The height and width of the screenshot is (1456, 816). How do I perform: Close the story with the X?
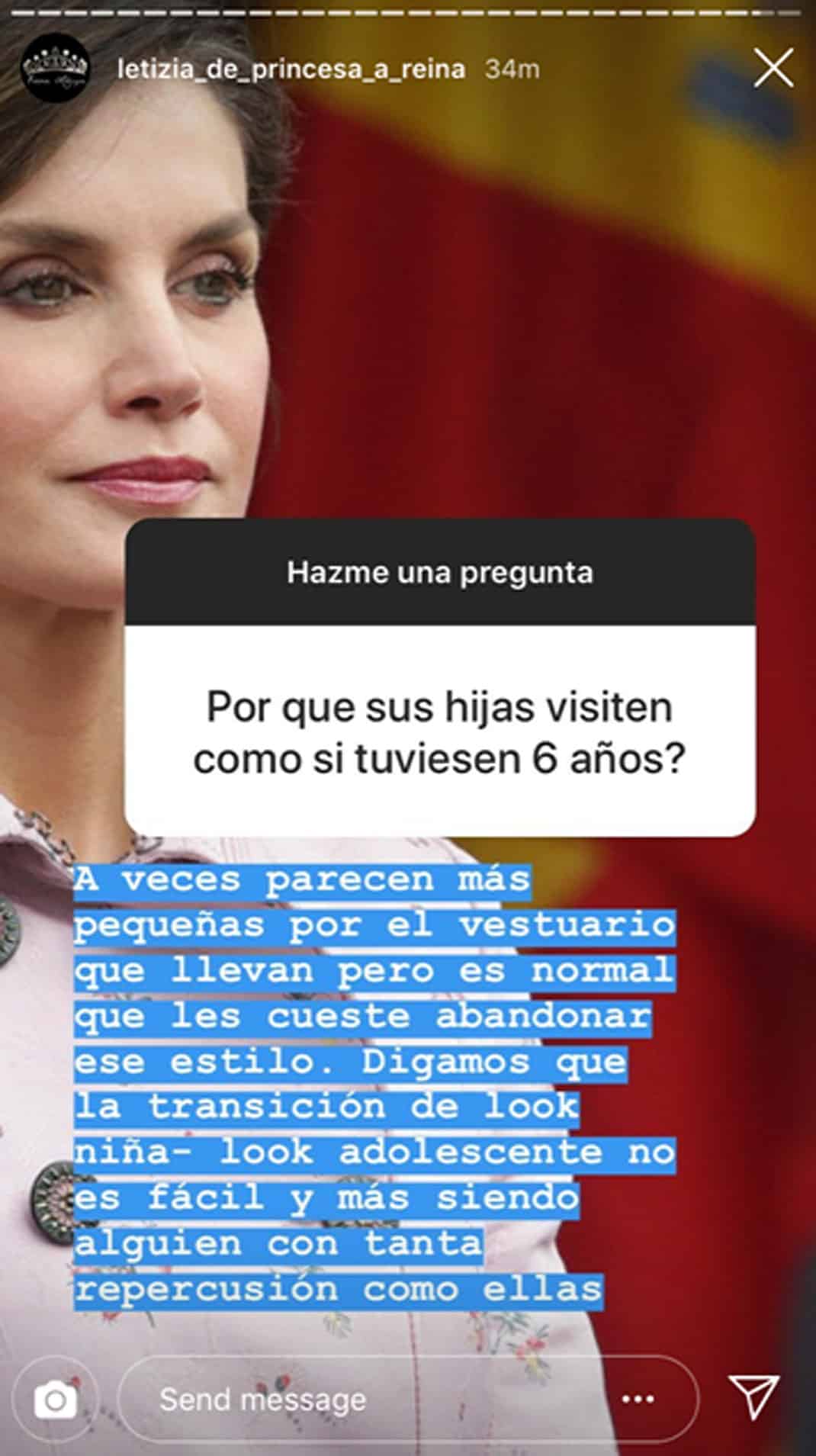773,69
